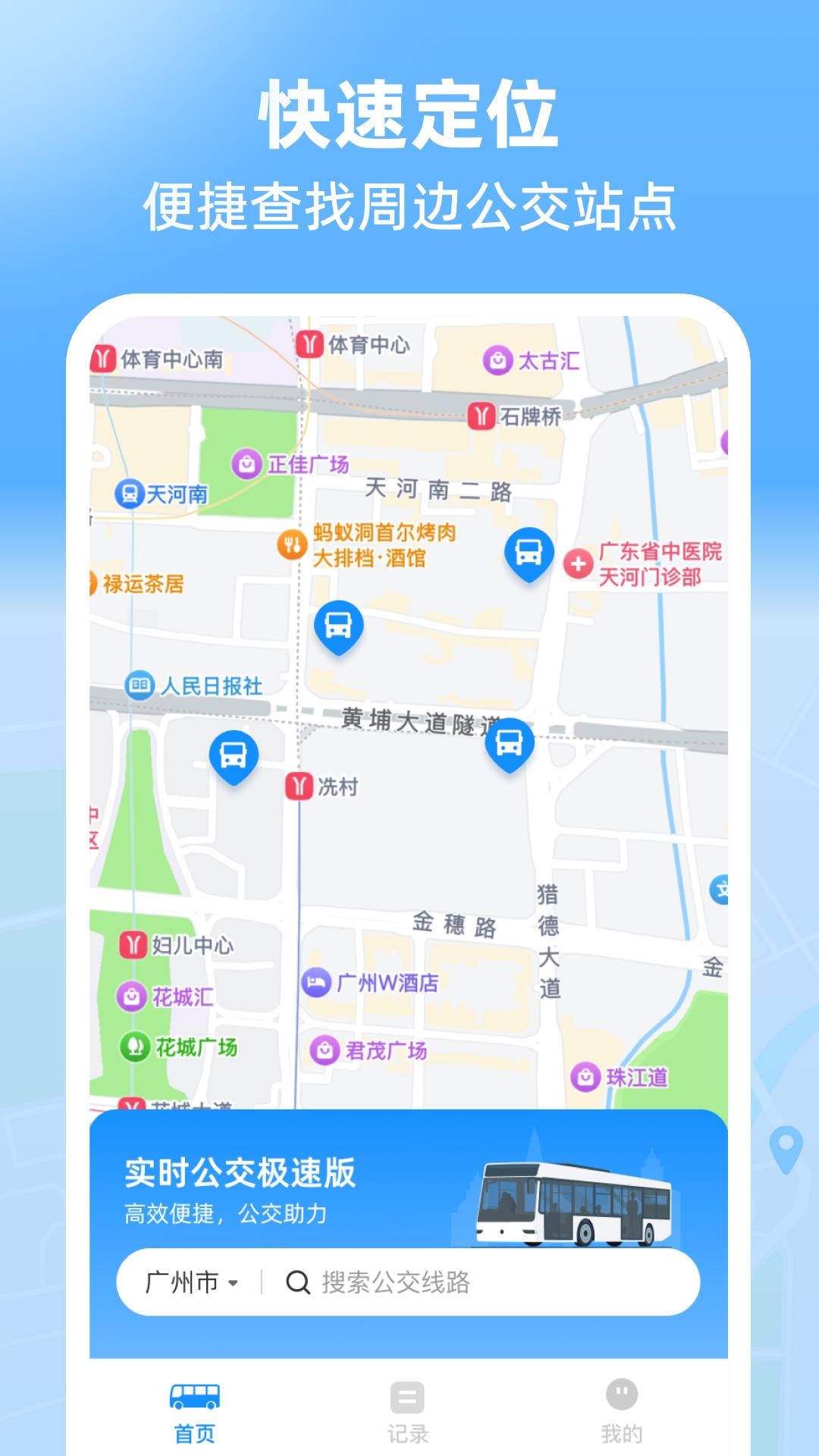
Task: Click the 蚂蚁洞首尔烤肉 restaurant icon
Action: point(290,543)
